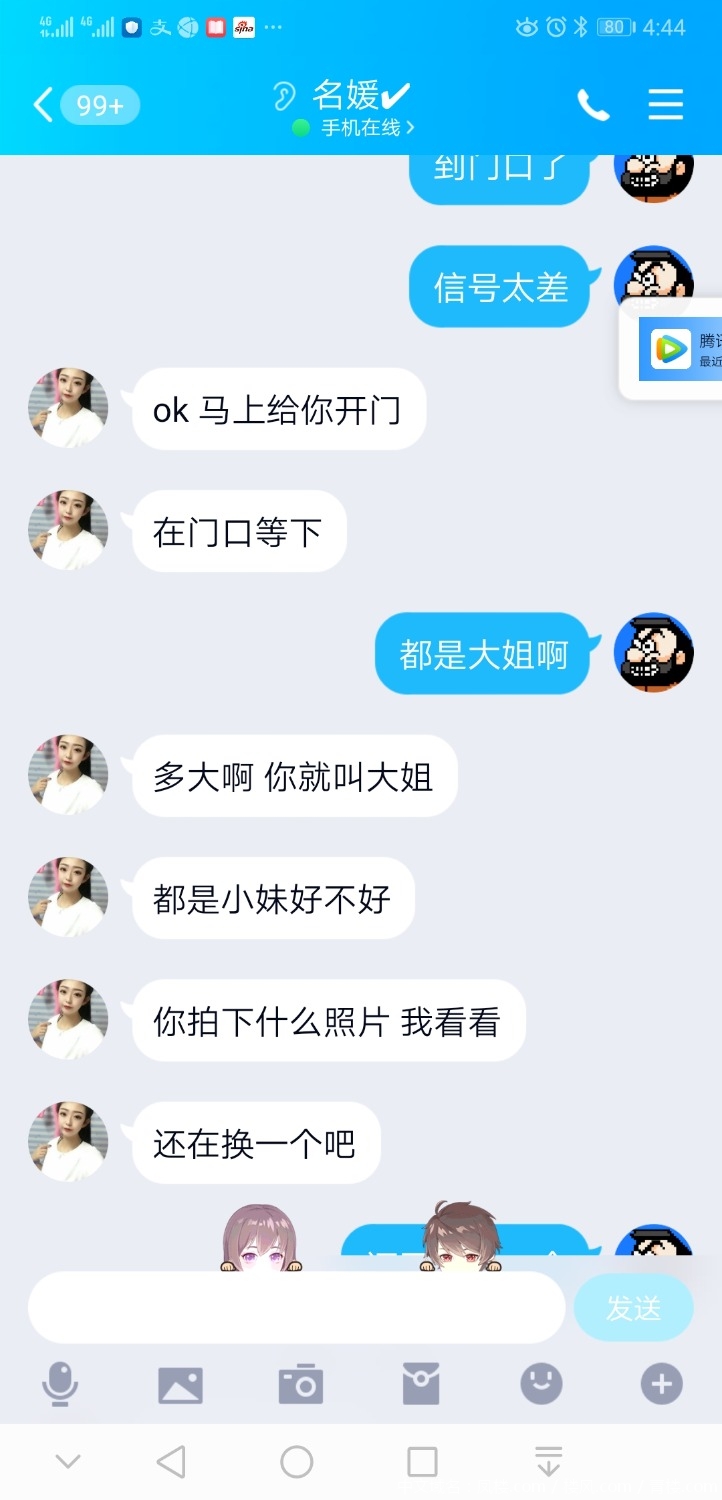Tap the plus icon for more chat functions
The image size is (722, 1500).
660,1384
